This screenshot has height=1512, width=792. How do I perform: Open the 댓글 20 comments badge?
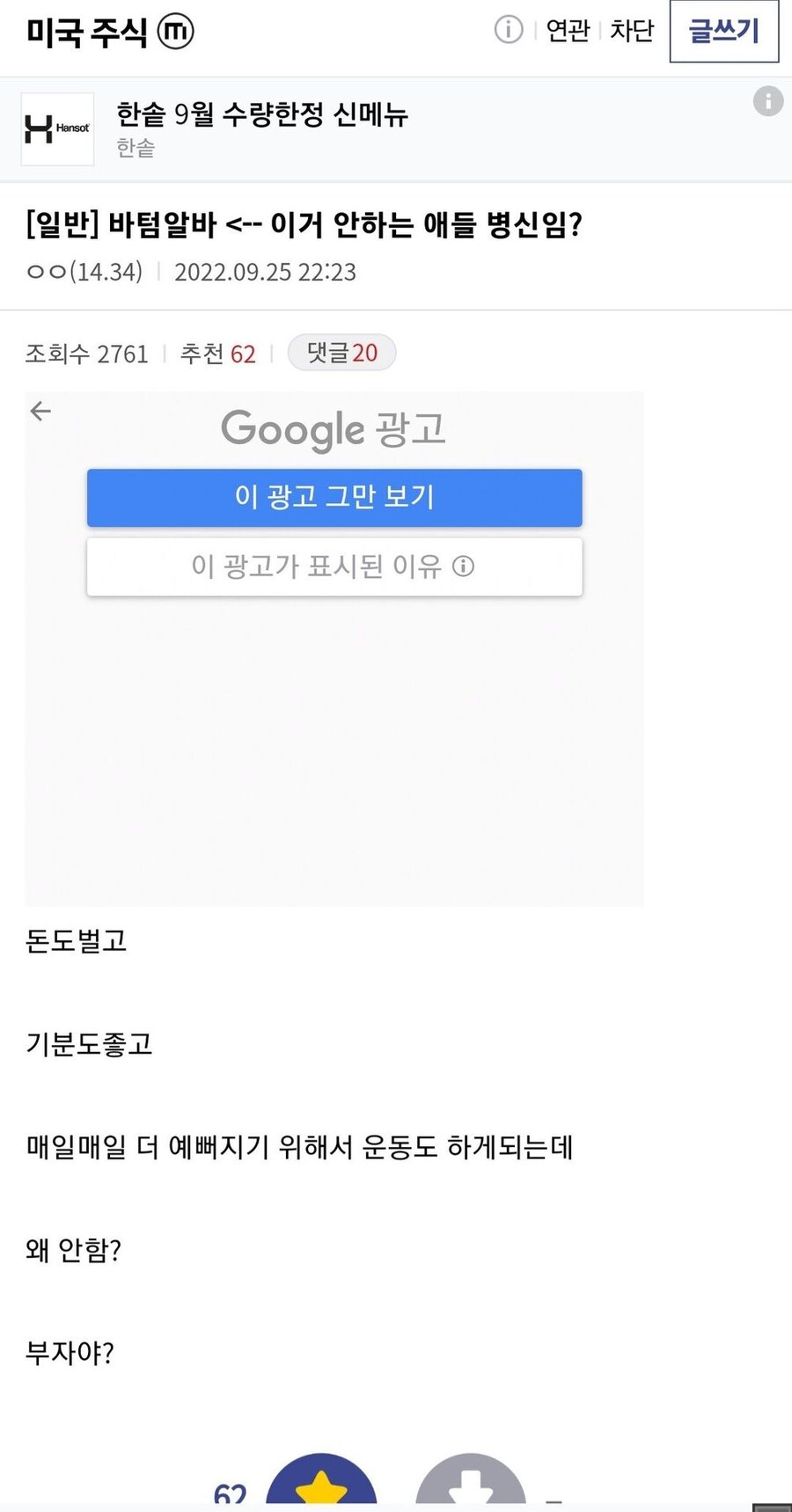point(341,352)
